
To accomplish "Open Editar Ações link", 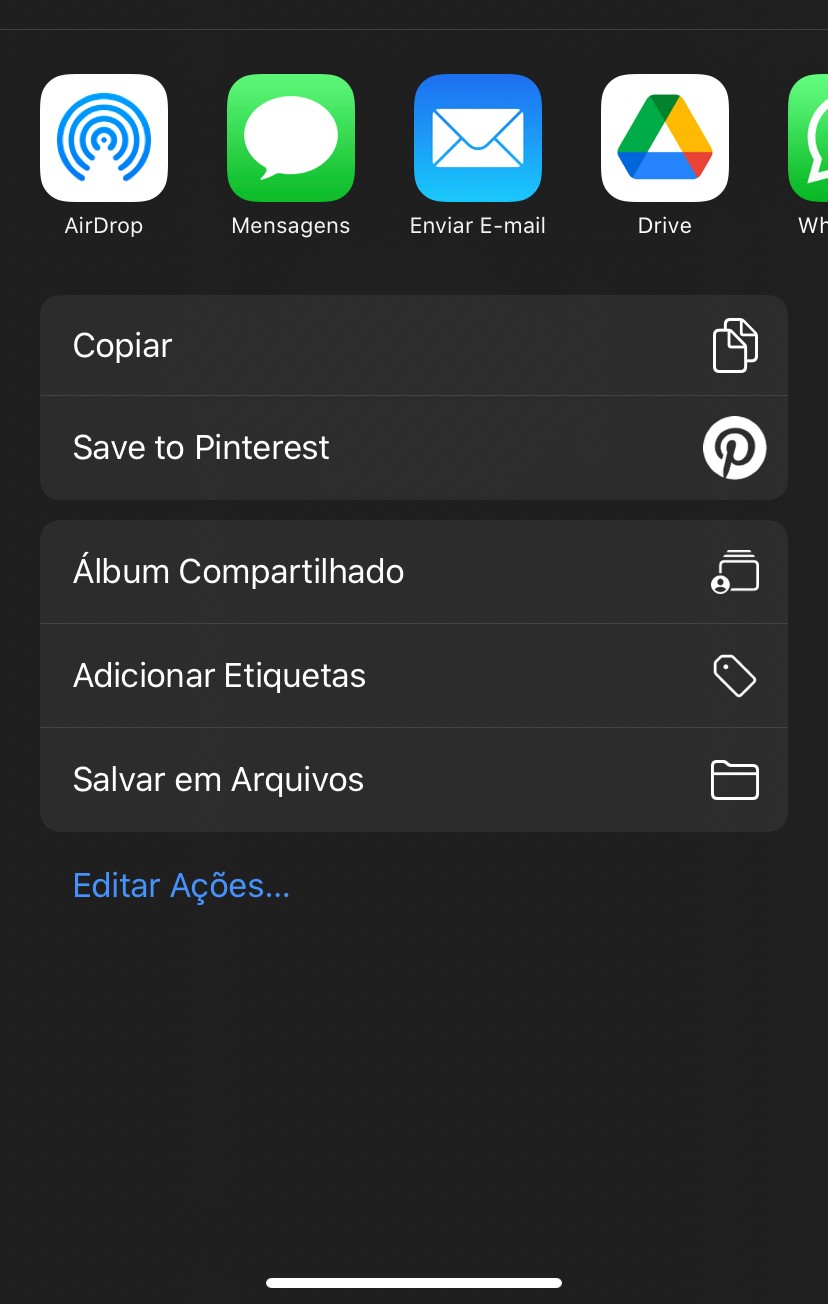I will coord(181,886).
